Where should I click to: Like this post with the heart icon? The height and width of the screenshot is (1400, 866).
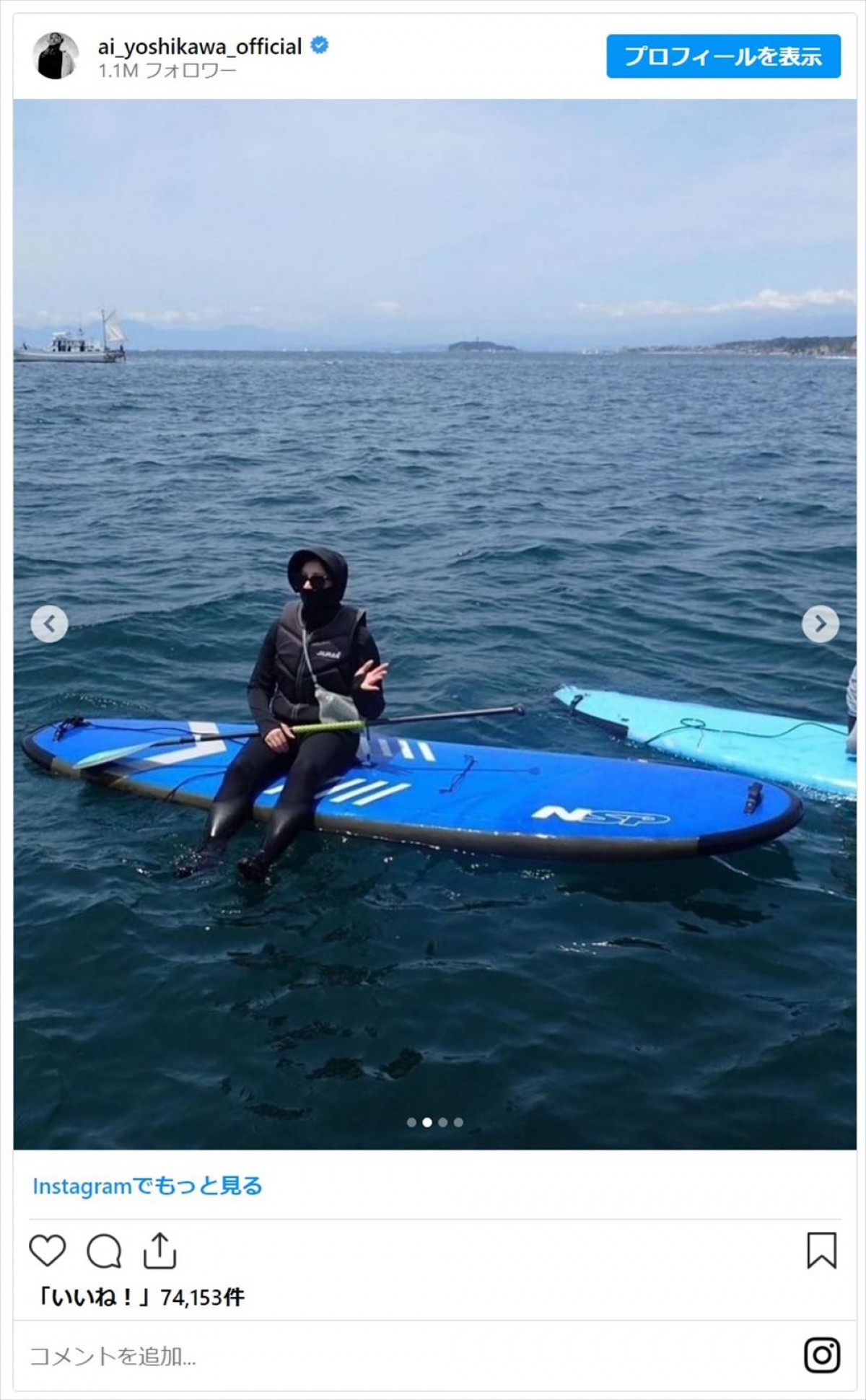[x=48, y=1251]
